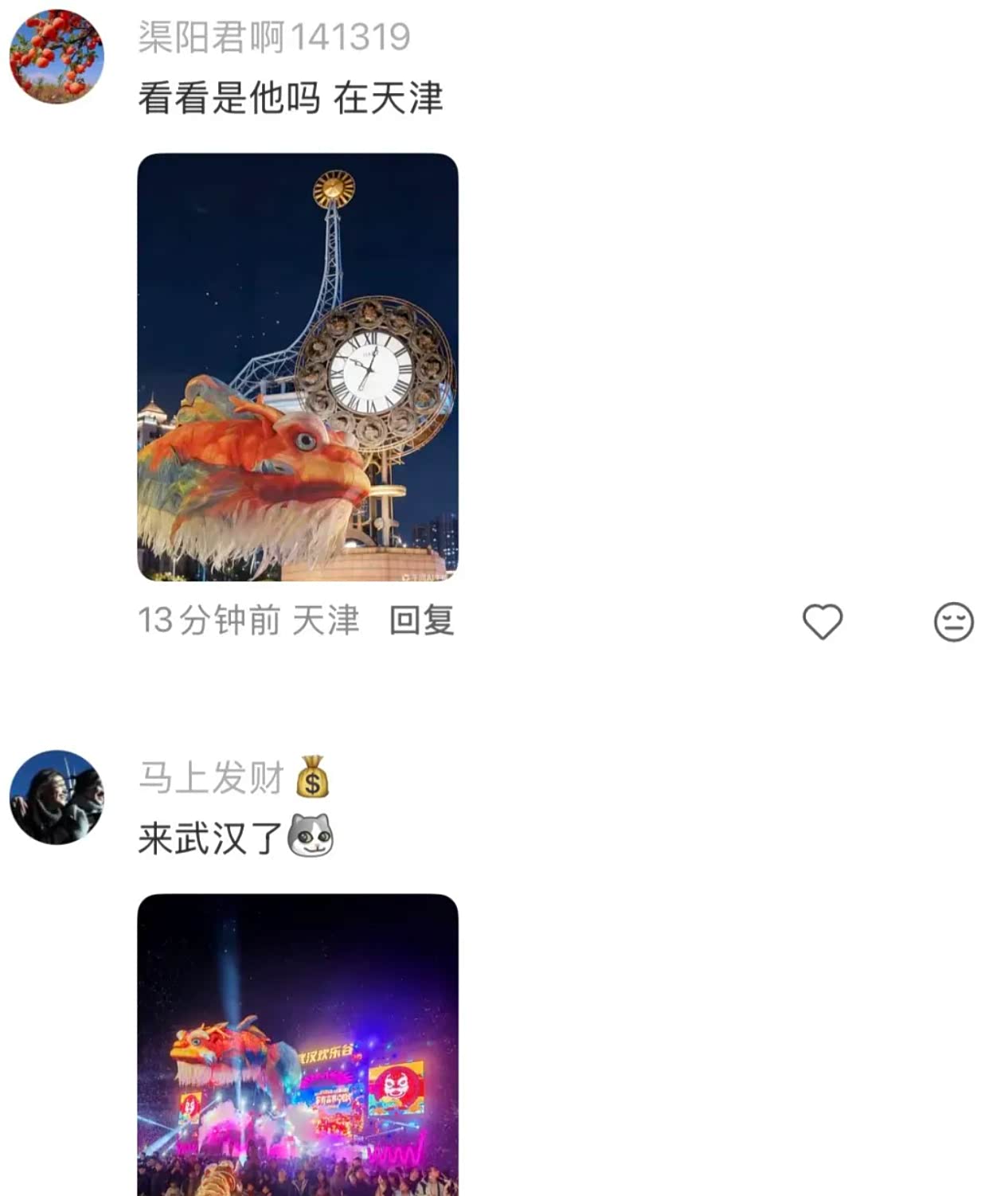This screenshot has width=1008, height=1196.
Task: View 马上发财's Wuhan night photo
Action: 298,1045
